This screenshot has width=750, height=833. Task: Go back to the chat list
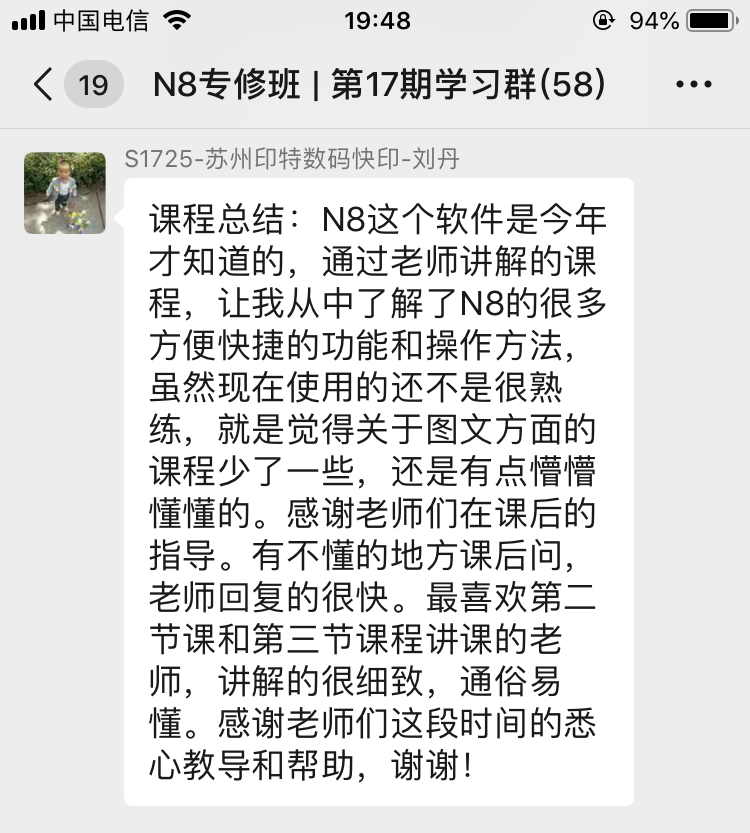pyautogui.click(x=44, y=84)
